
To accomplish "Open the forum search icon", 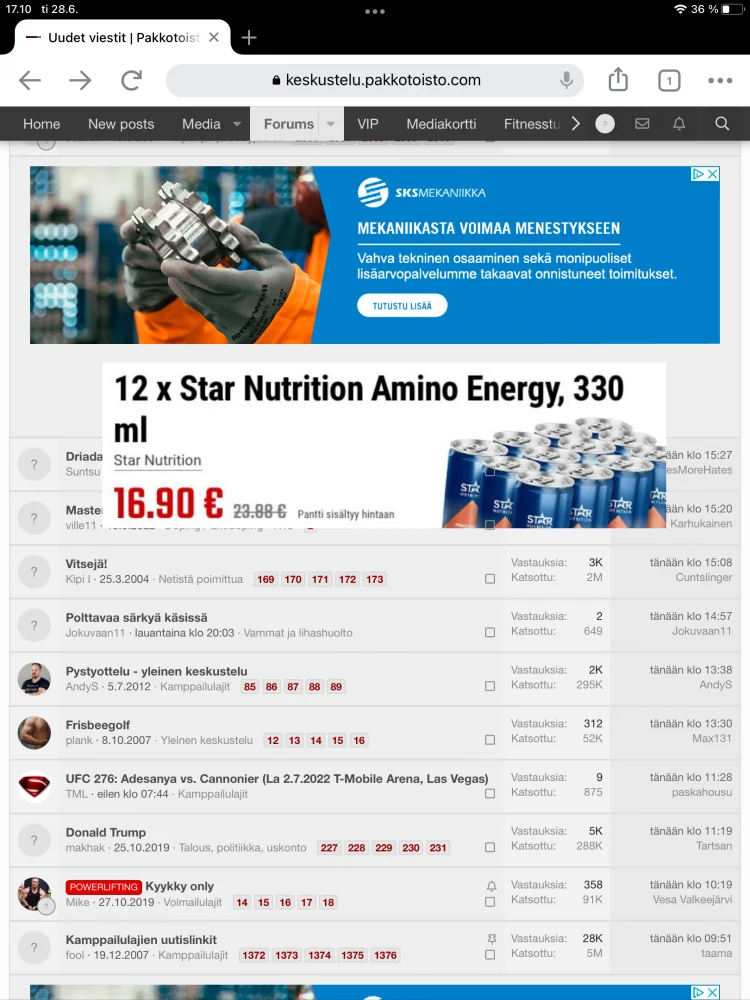I will click(x=722, y=124).
